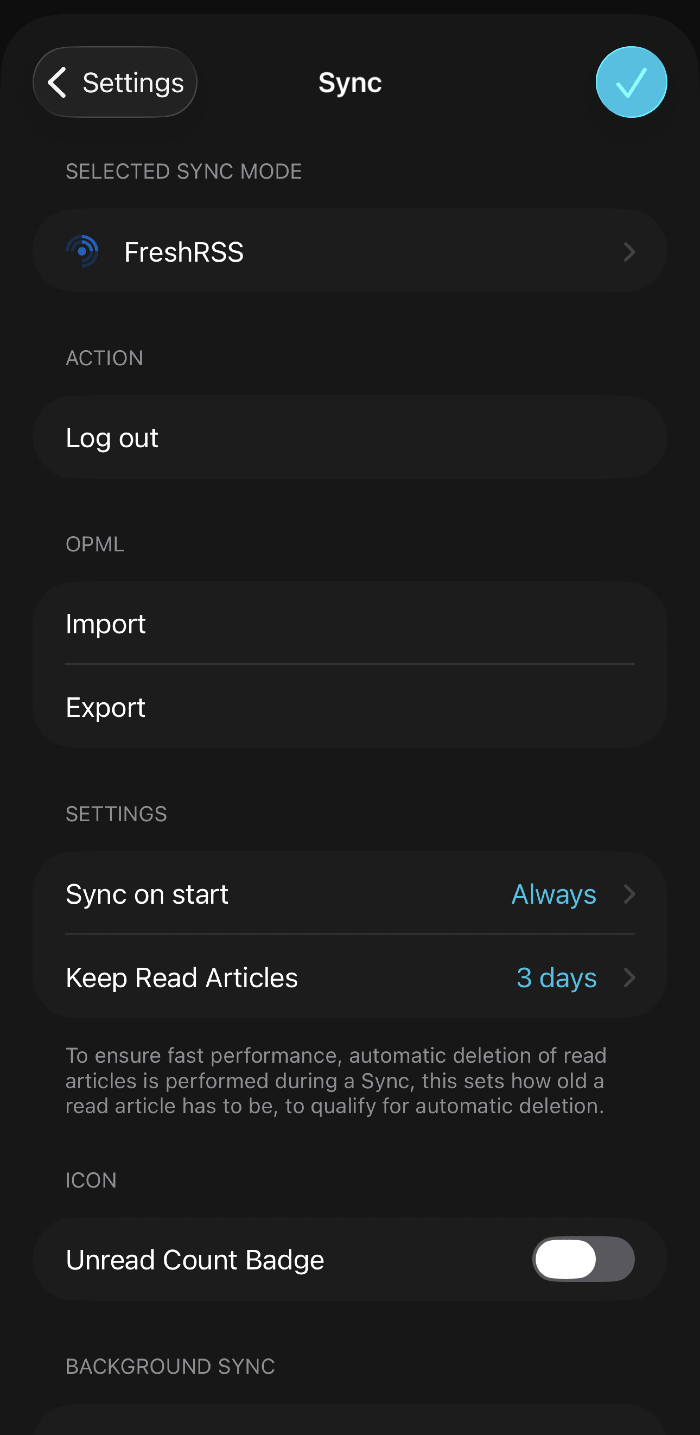Go back to Settings

coord(115,82)
